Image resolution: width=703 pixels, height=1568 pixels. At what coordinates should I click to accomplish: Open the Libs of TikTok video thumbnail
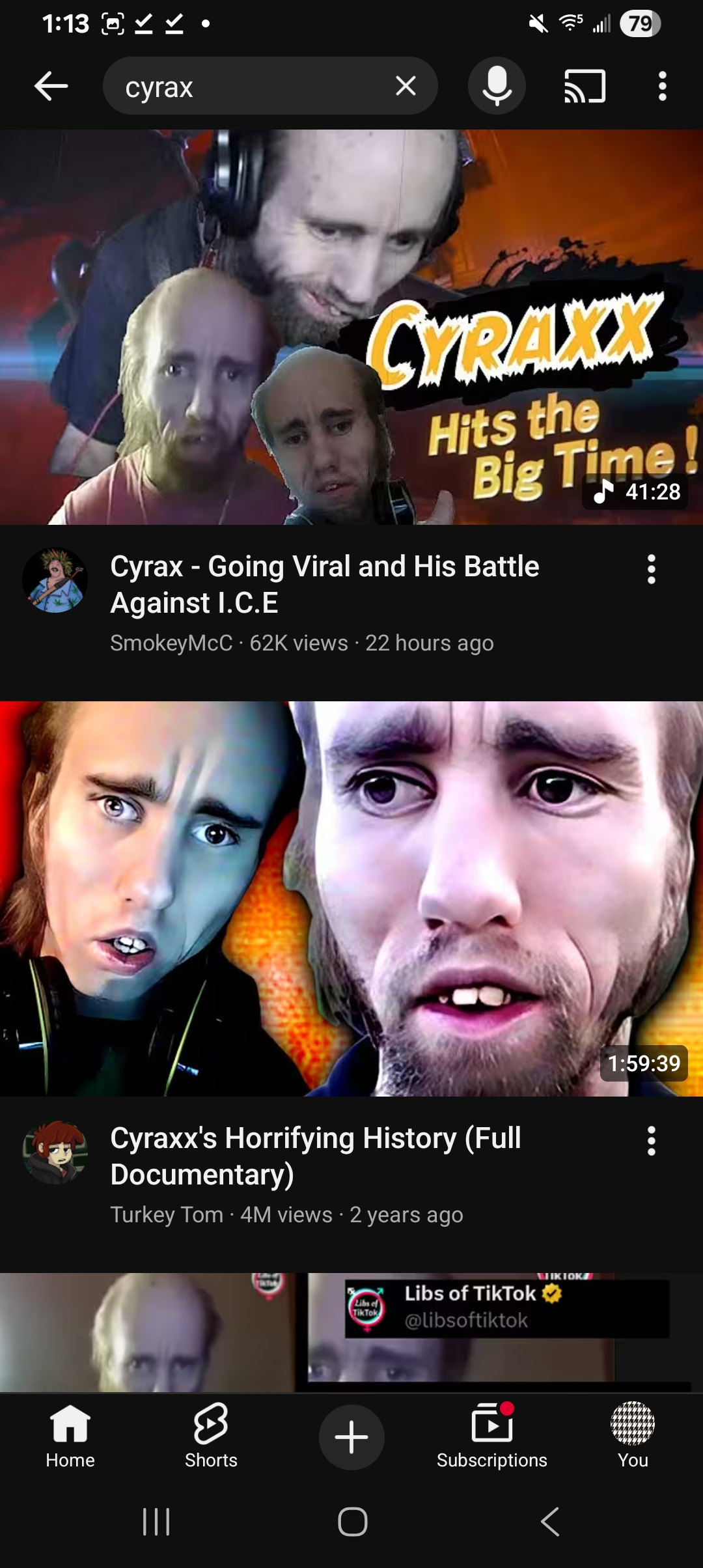pyautogui.click(x=351, y=1332)
